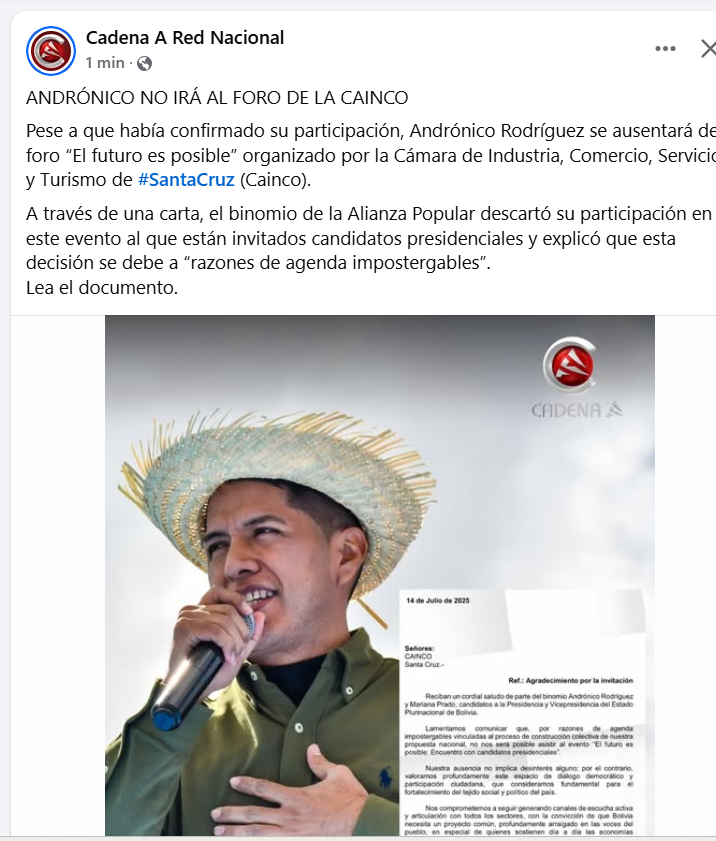Tap the #SantaCruz hashtag
This screenshot has height=841, width=716.
(x=186, y=180)
